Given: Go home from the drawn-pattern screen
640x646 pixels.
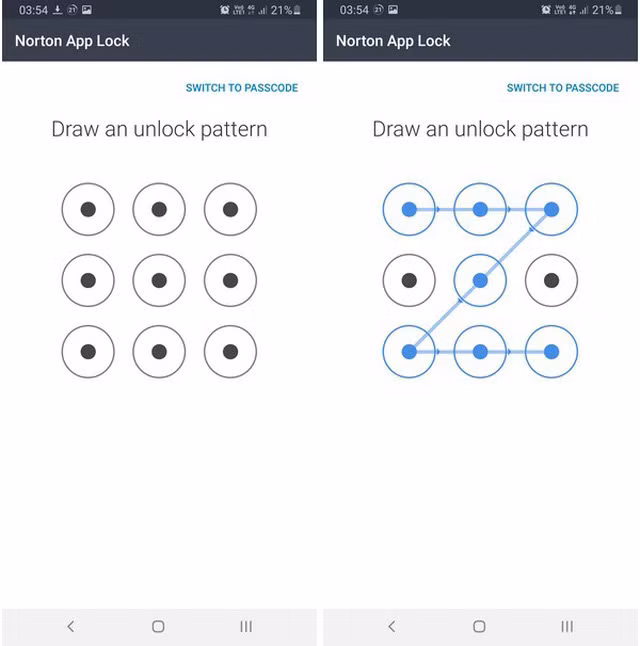Looking at the screenshot, I should (479, 626).
